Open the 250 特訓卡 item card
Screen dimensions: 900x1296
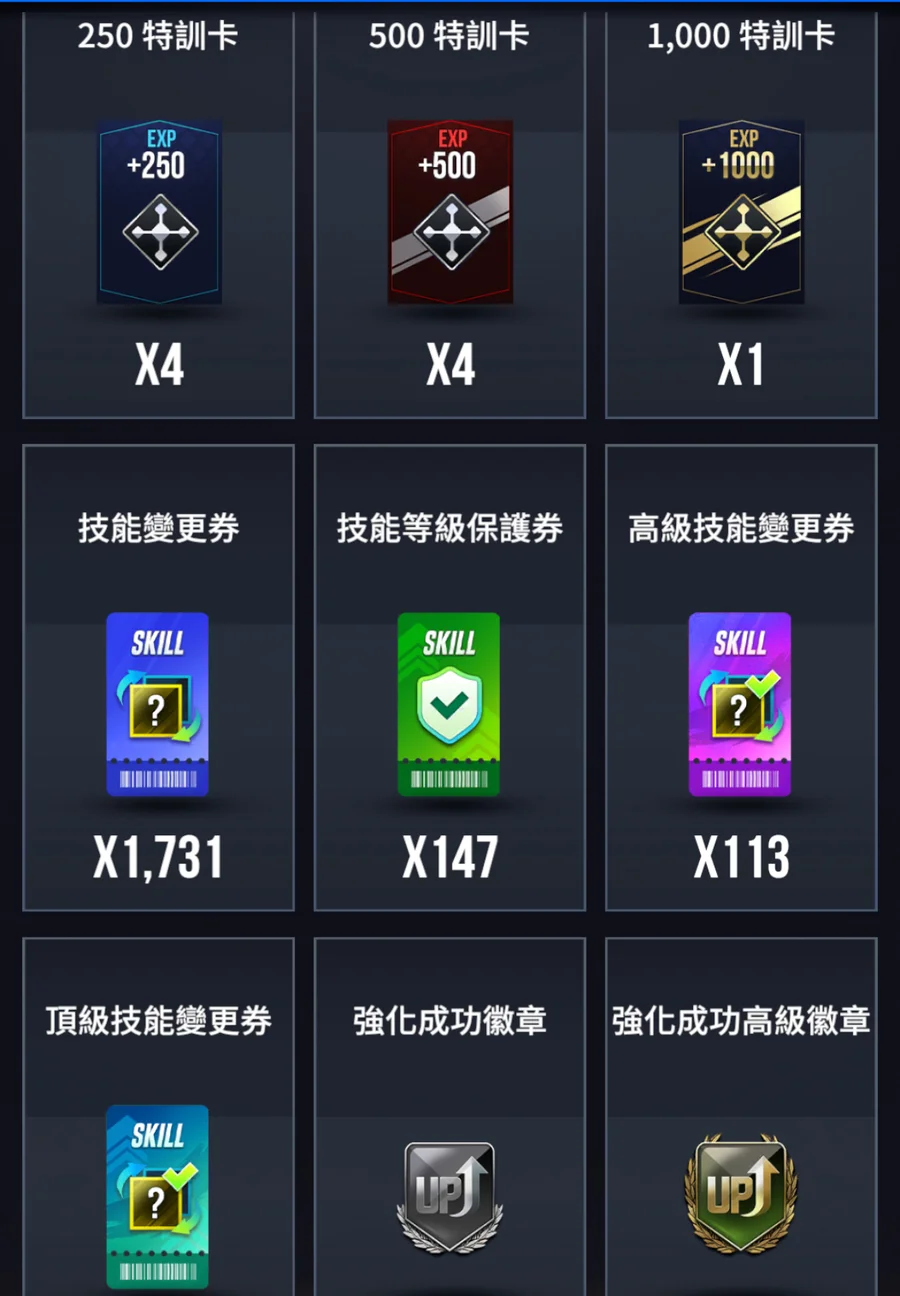[158, 213]
